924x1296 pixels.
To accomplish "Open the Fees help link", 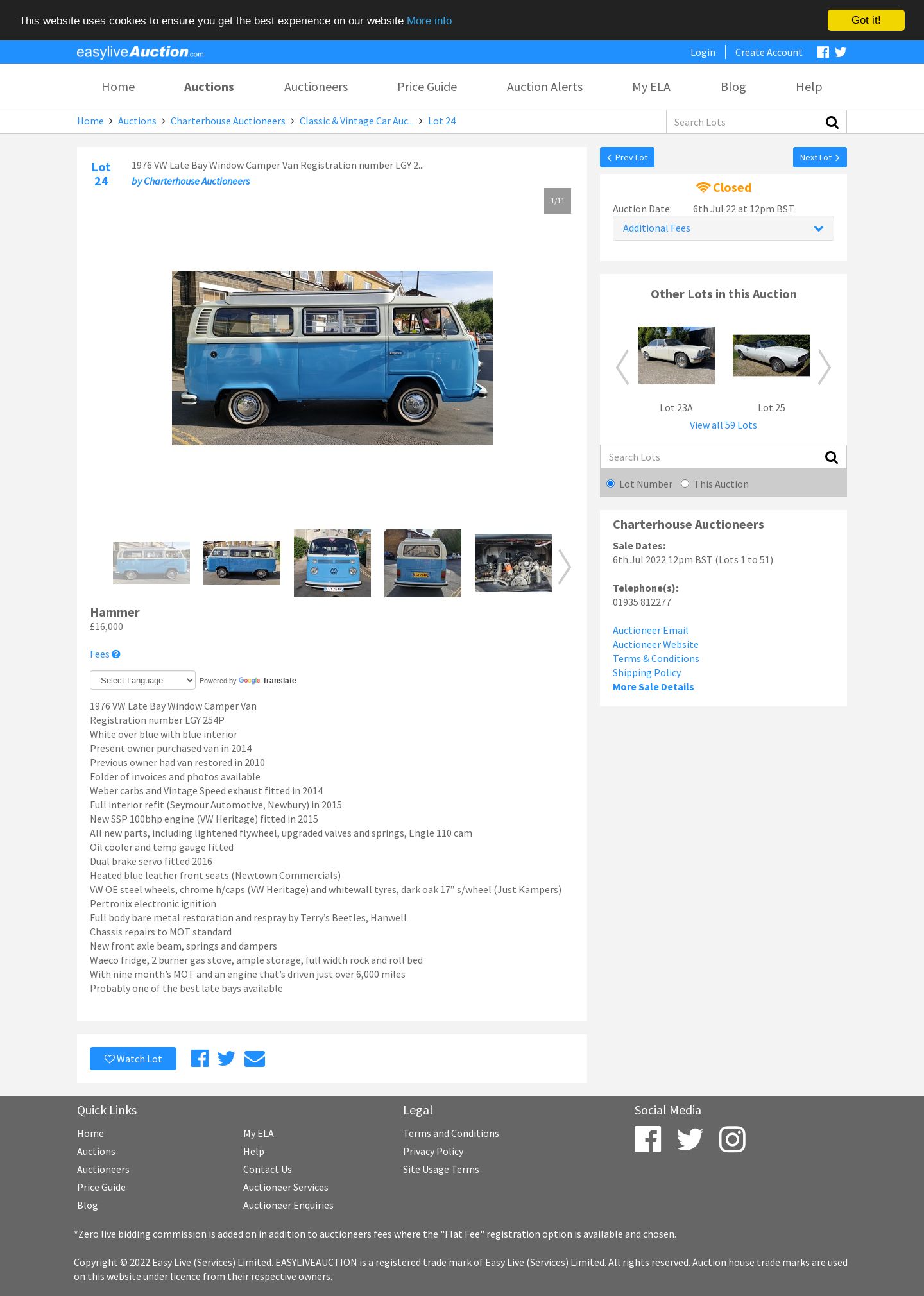I will pos(105,654).
